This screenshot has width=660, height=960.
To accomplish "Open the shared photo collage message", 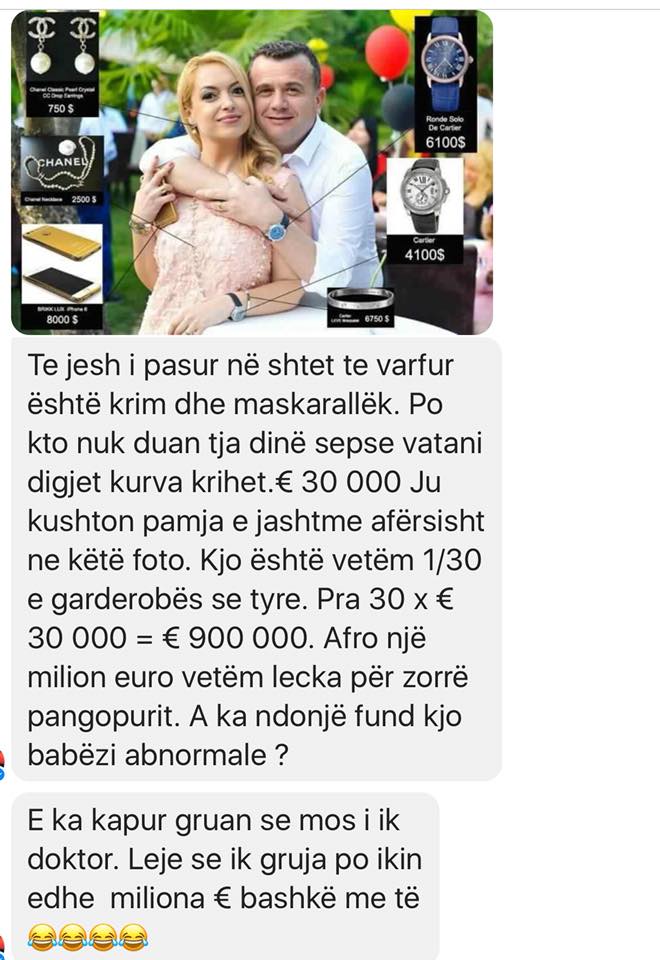I will click(251, 171).
